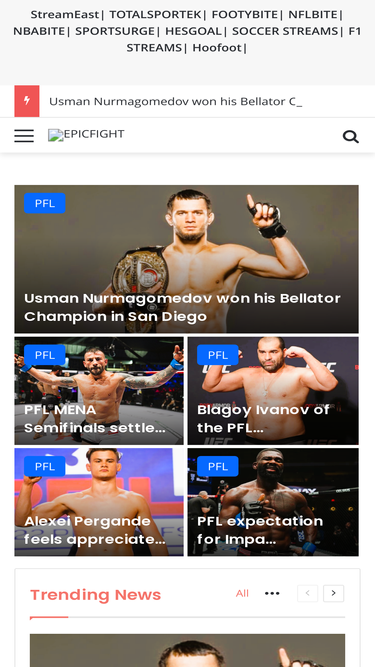Open the Hoofoot link
The image size is (375, 667).
point(217,48)
